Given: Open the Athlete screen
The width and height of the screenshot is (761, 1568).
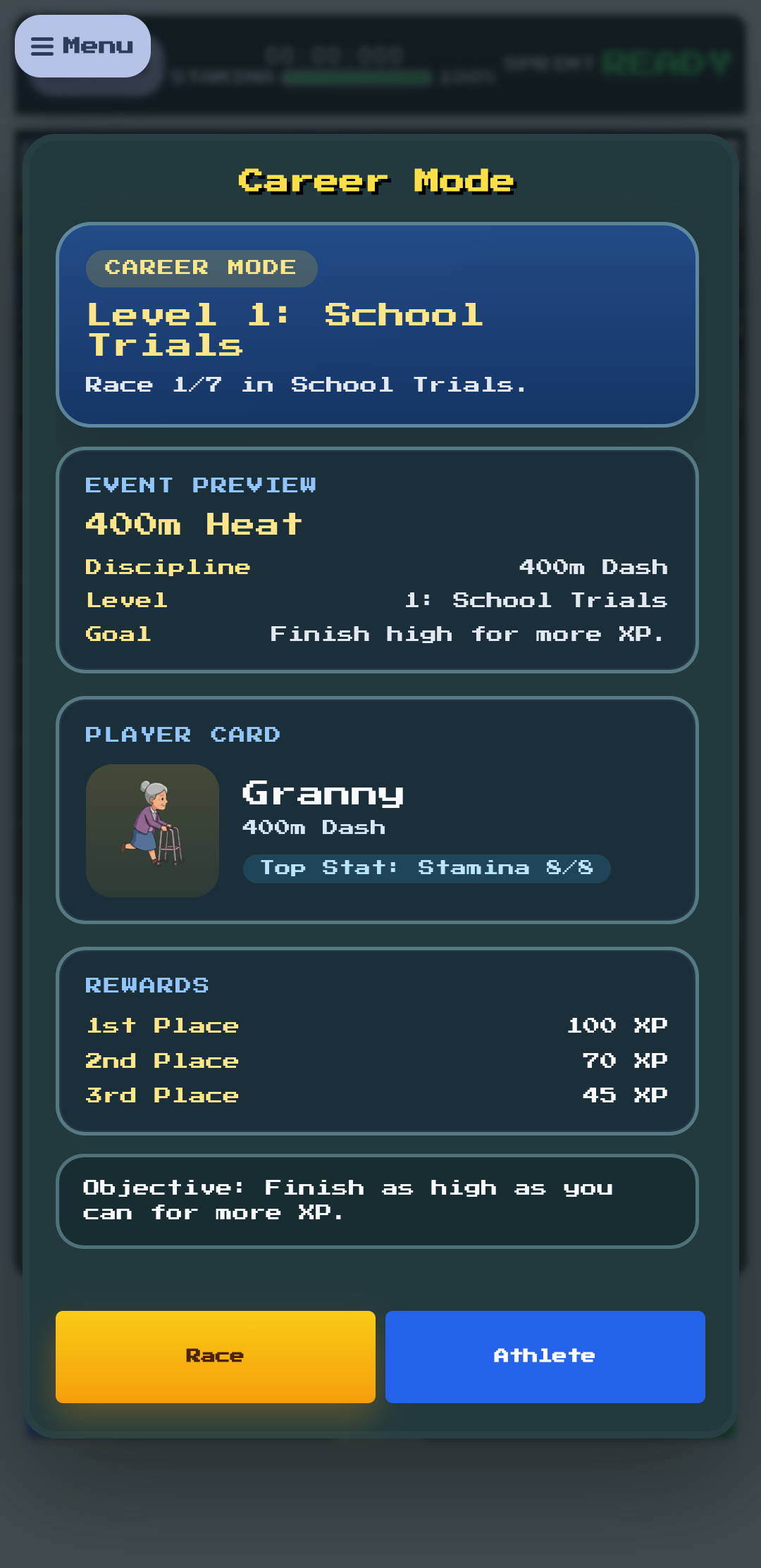Looking at the screenshot, I should pyautogui.click(x=545, y=1356).
